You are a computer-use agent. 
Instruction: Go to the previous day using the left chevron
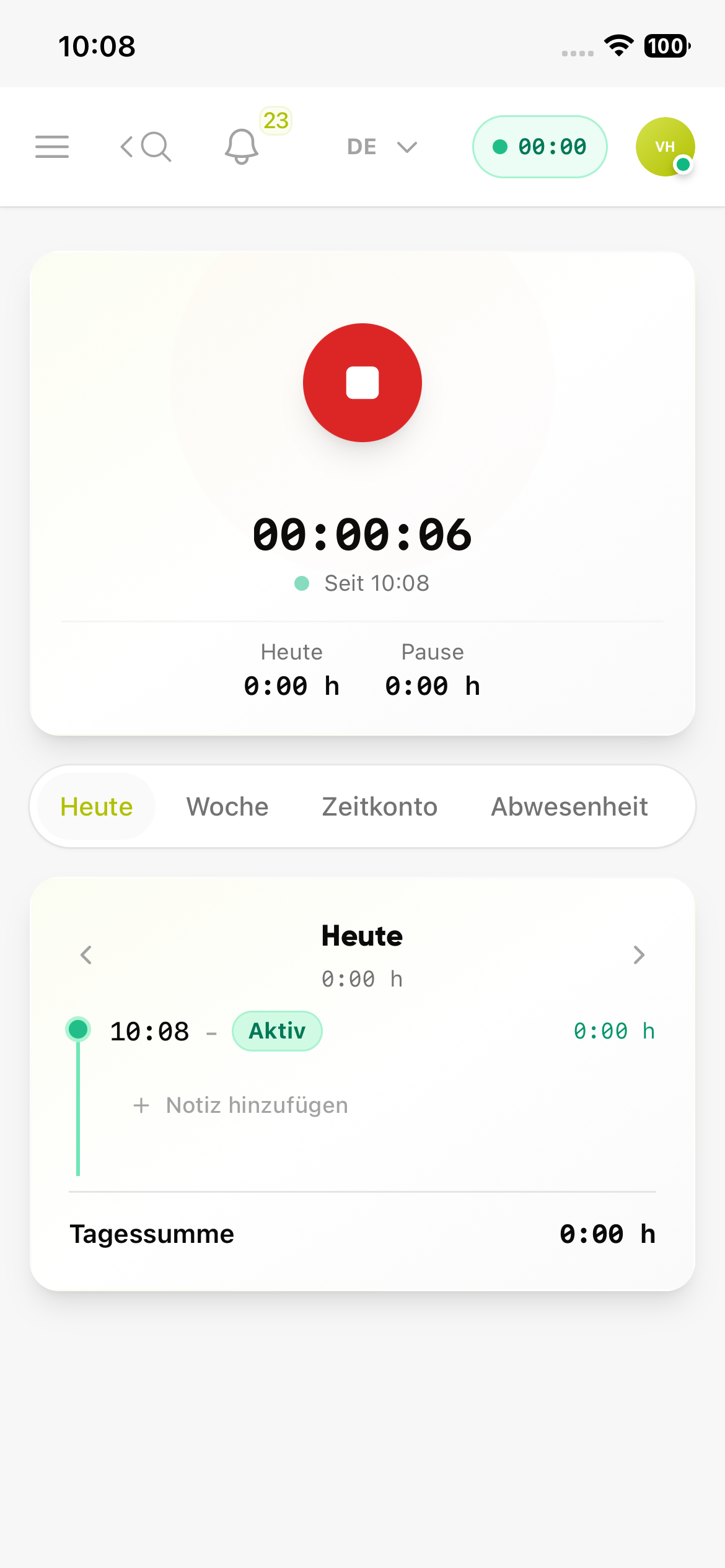click(x=86, y=955)
